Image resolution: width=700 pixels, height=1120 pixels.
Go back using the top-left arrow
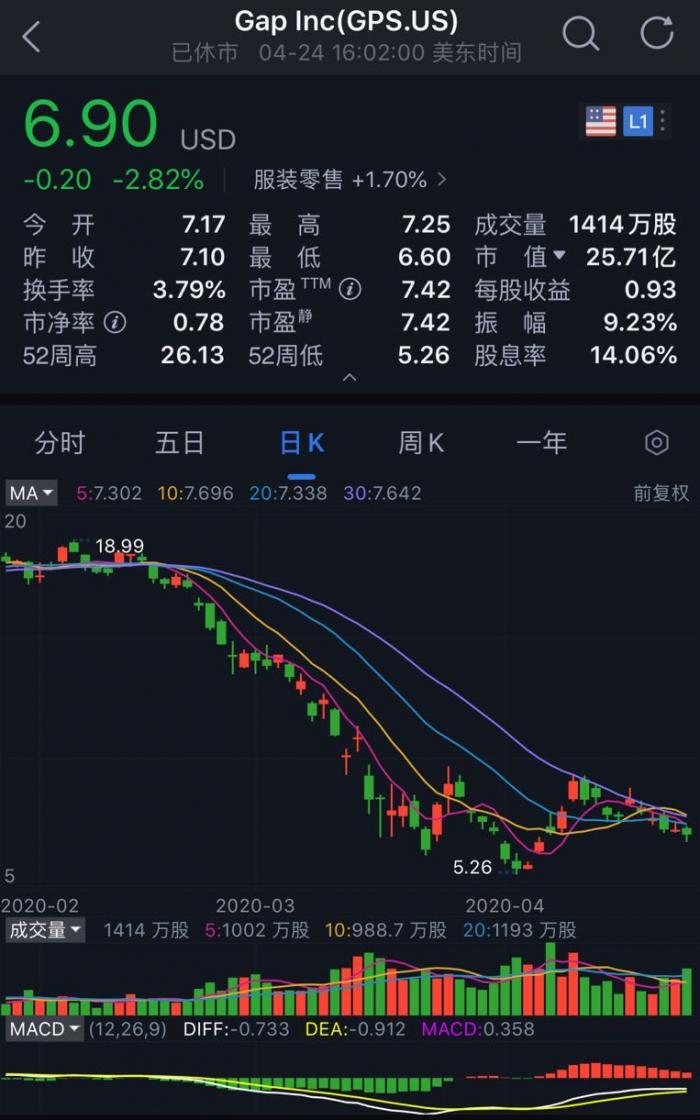click(32, 37)
